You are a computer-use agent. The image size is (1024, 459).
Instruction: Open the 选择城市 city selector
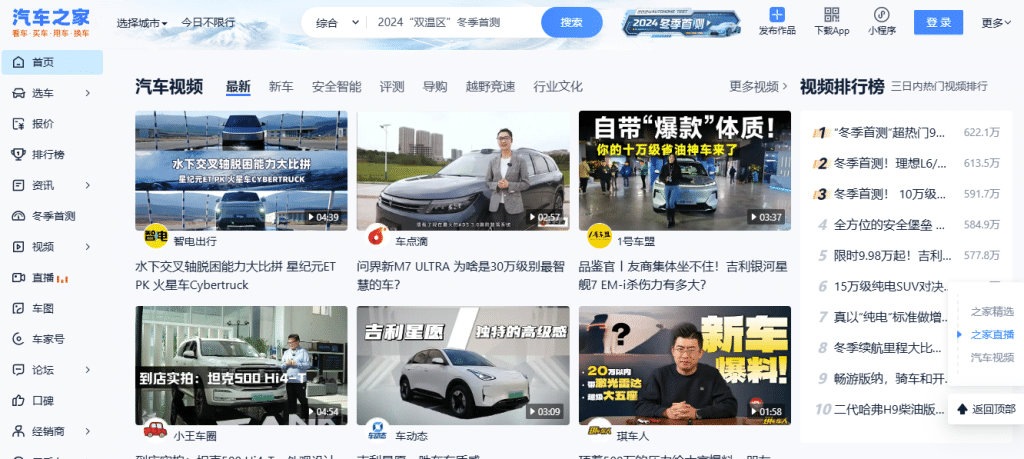point(142,22)
